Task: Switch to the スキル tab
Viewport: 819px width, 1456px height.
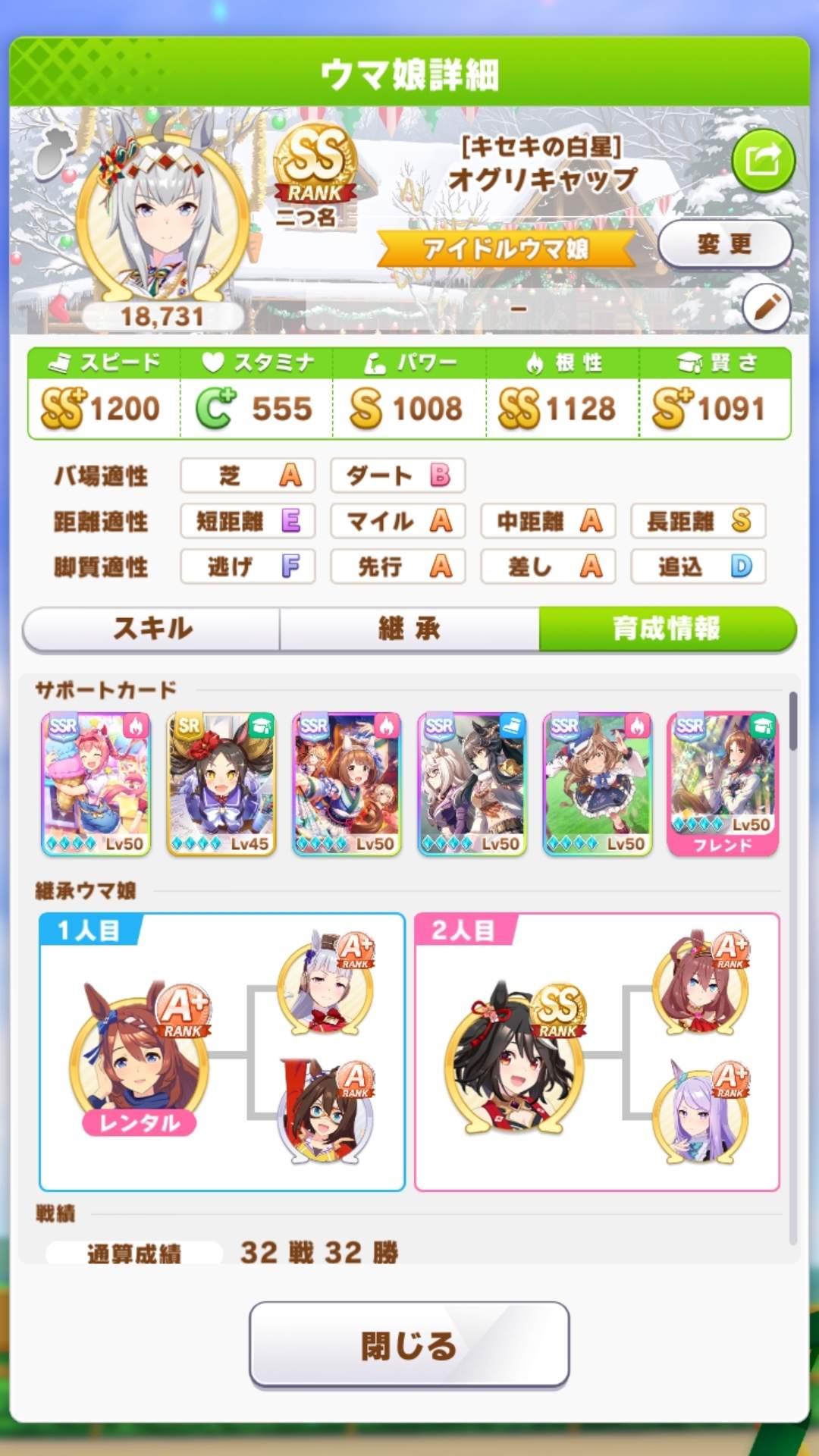Action: (152, 629)
